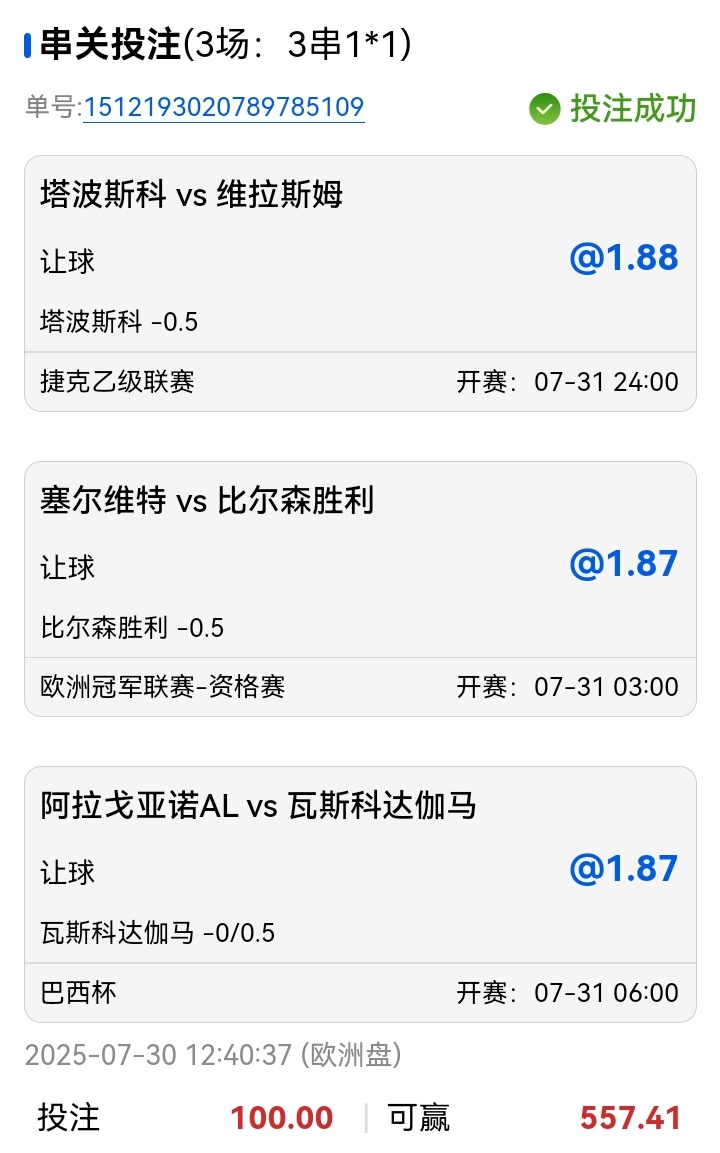Open the 阿拉戈亚诺AL vs 瓦斯科达伽马 match card
This screenshot has width=720, height=1153.
click(x=360, y=894)
